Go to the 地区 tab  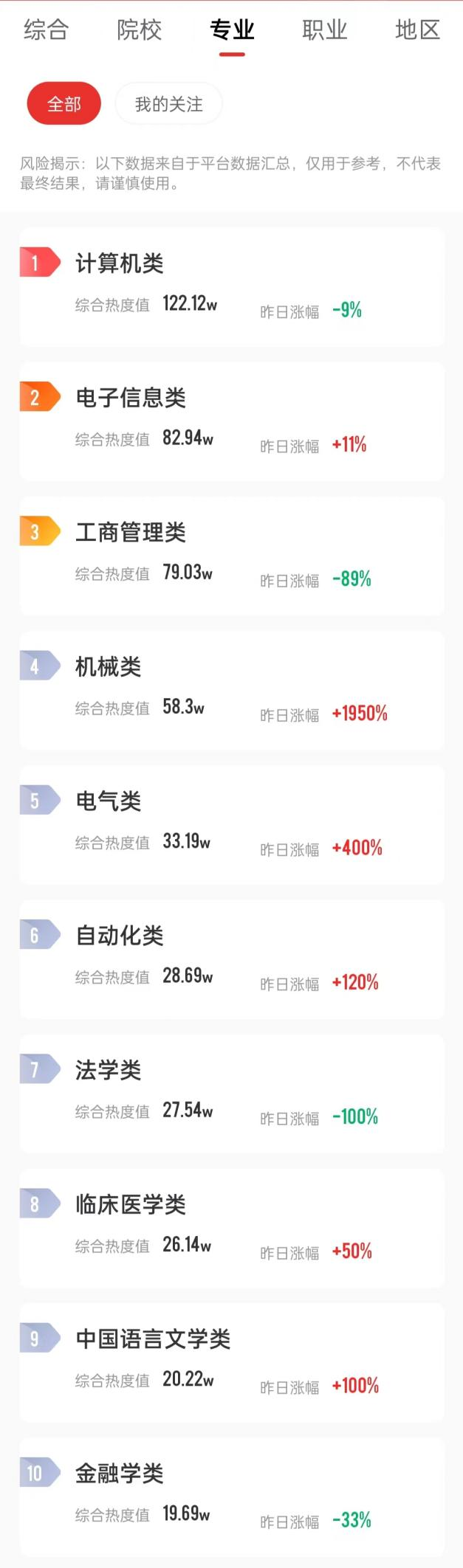pyautogui.click(x=417, y=30)
